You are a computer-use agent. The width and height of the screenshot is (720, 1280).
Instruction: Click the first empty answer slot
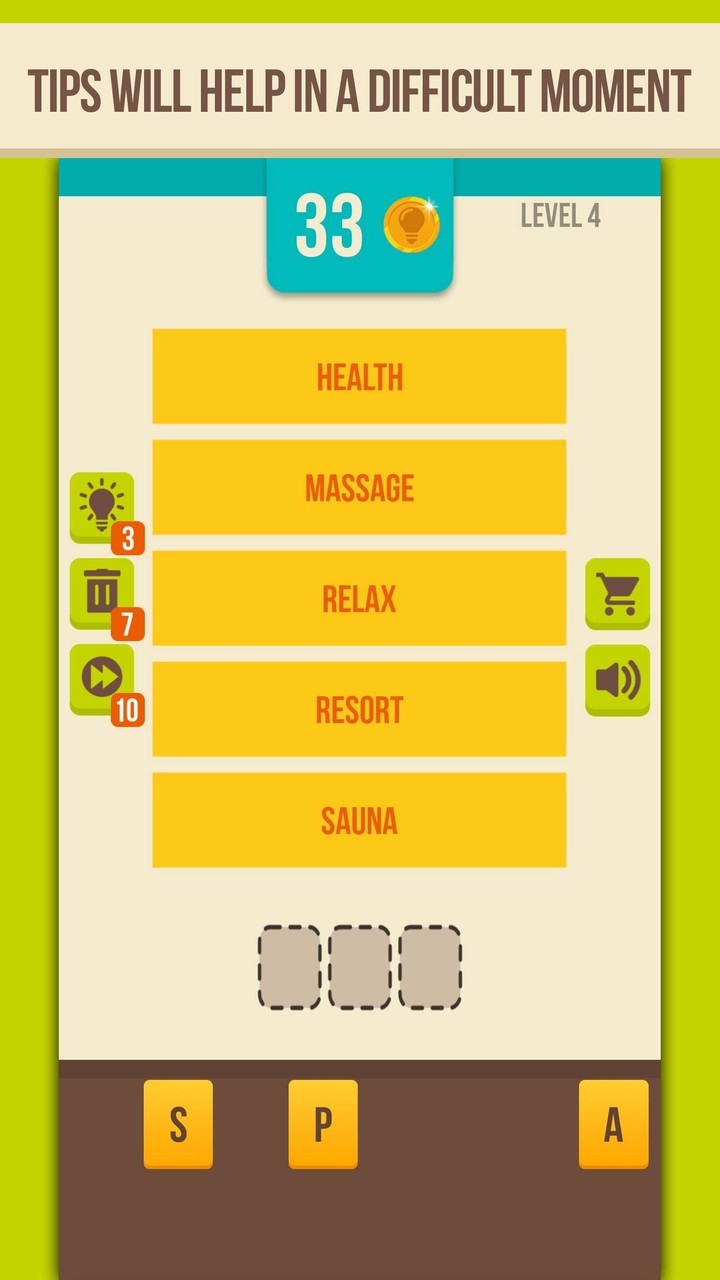[288, 966]
